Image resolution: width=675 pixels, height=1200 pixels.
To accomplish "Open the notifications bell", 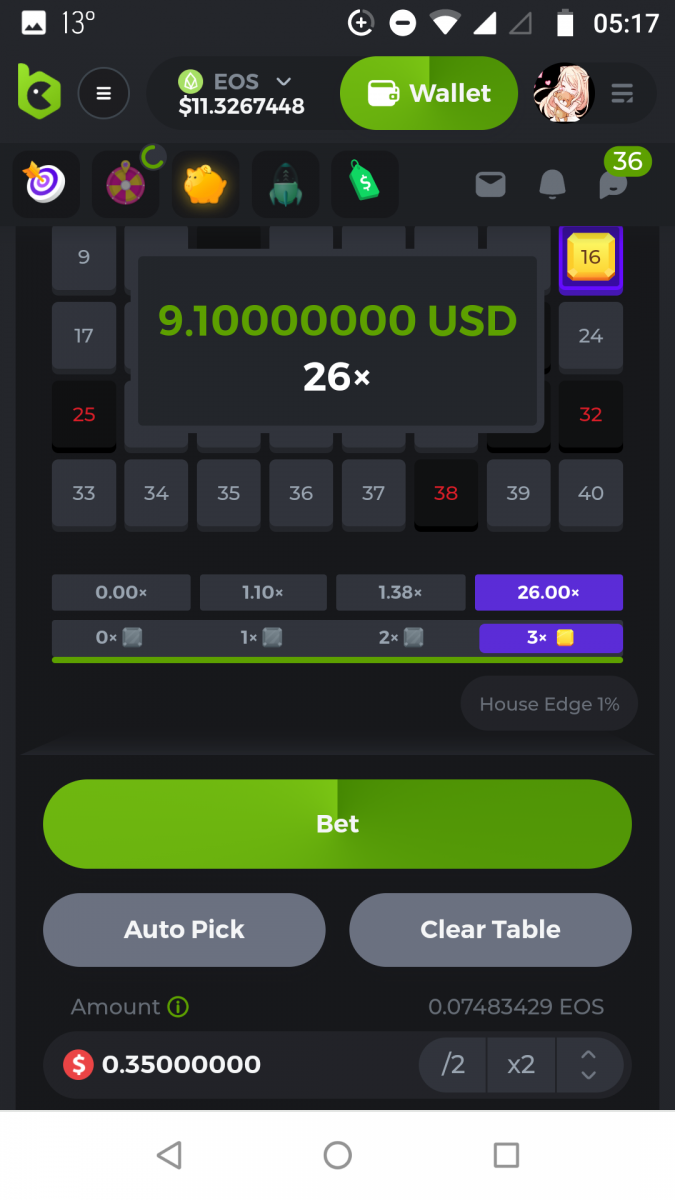I will pos(552,184).
